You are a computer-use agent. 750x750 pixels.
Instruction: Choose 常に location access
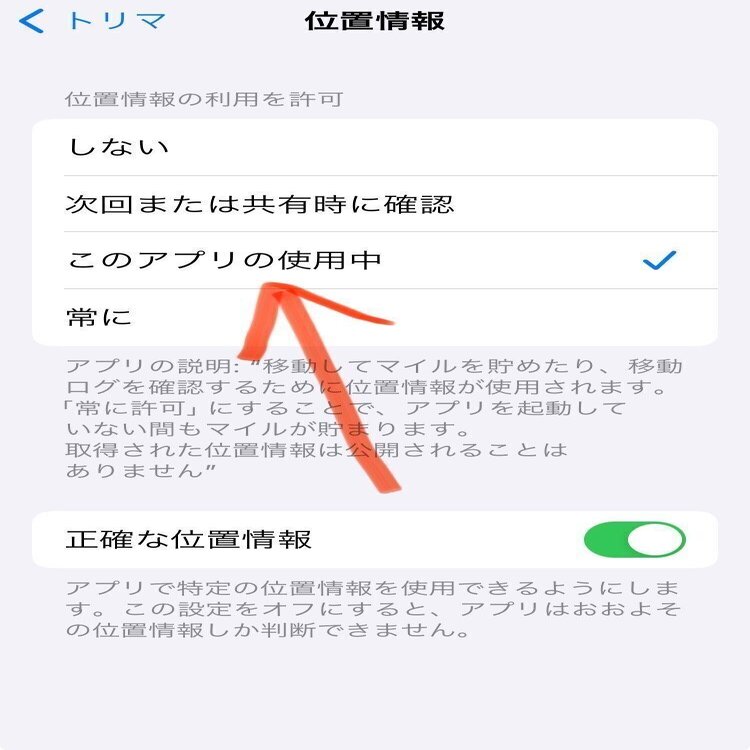pos(374,318)
